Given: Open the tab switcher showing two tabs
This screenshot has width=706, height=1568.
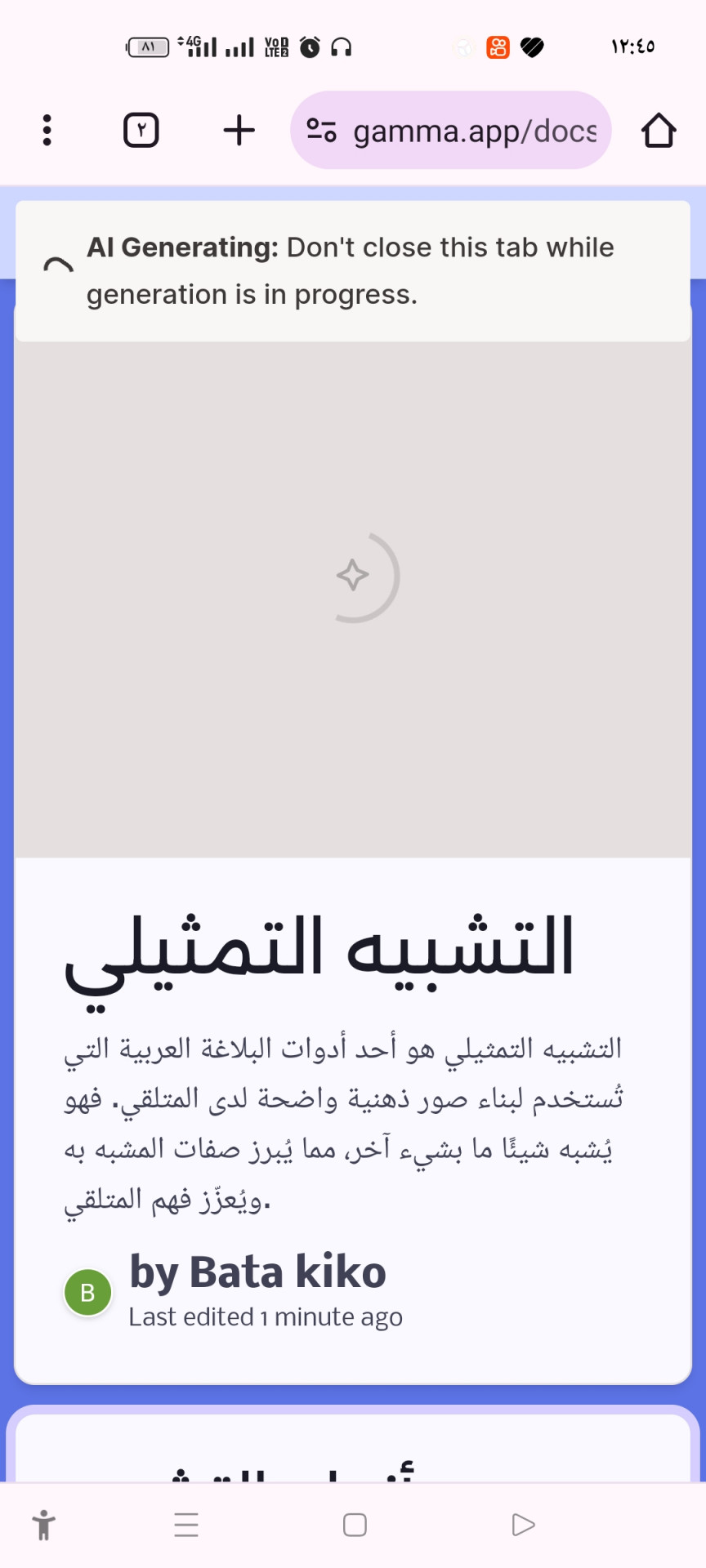Looking at the screenshot, I should [x=141, y=131].
